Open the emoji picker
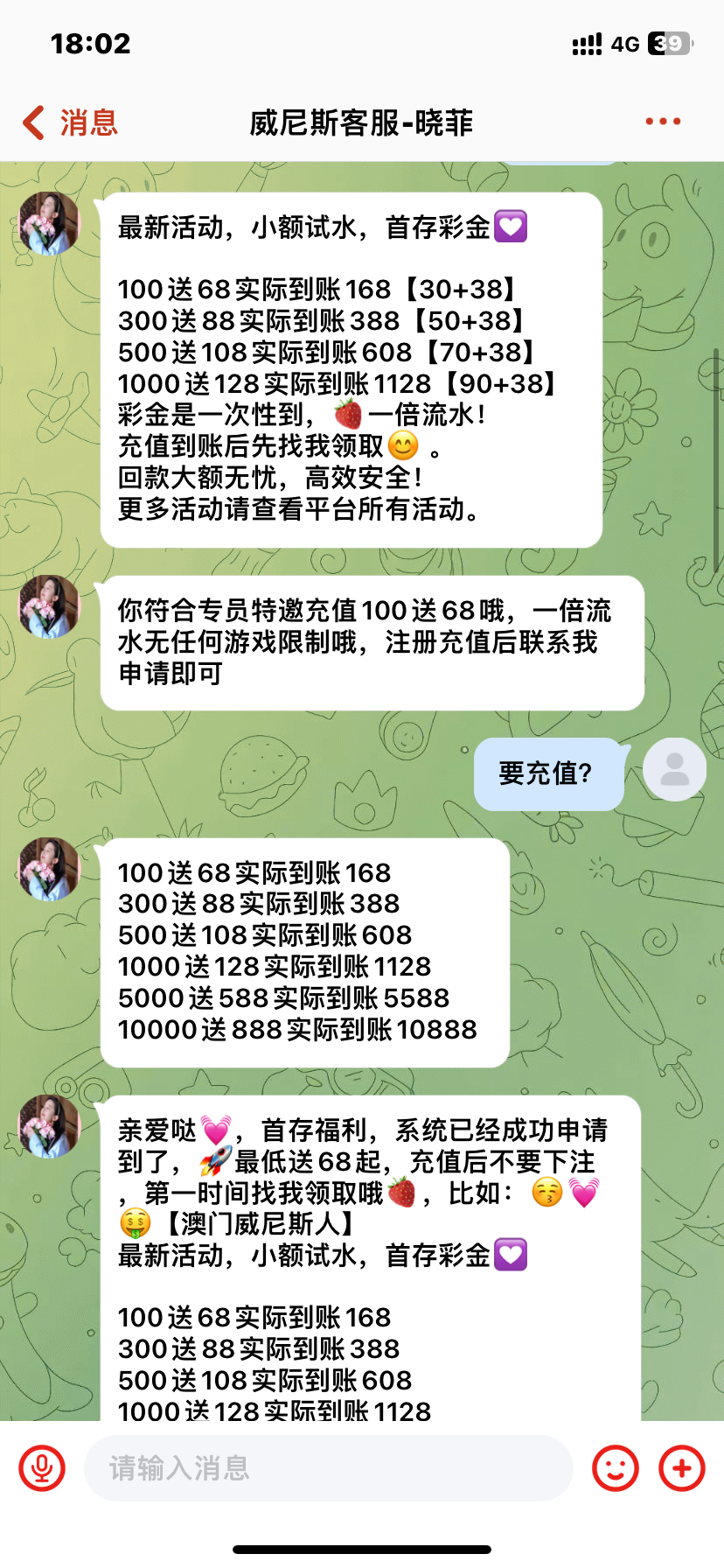Image resolution: width=724 pixels, height=1568 pixels. pos(615,1468)
